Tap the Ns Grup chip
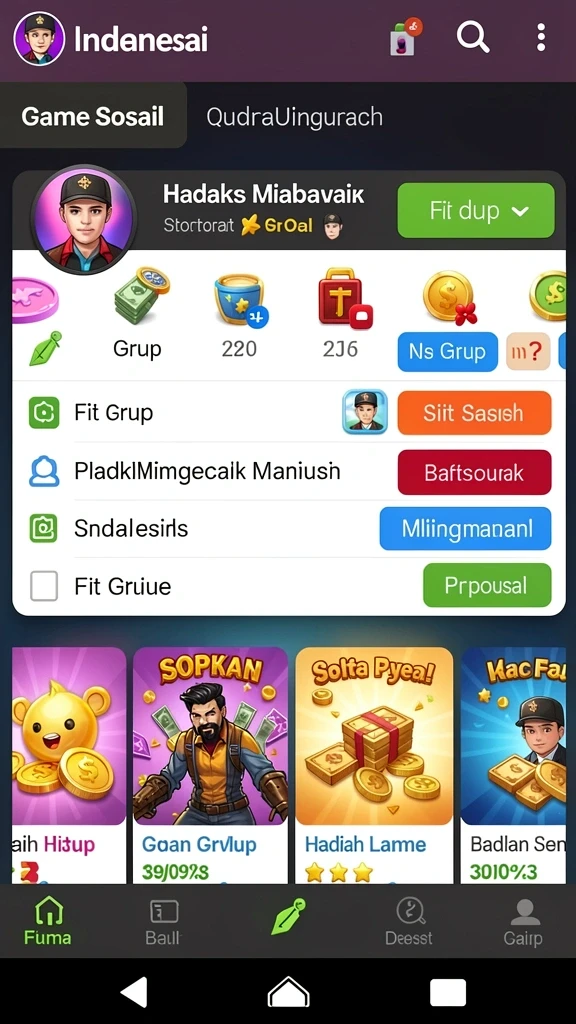This screenshot has height=1024, width=576. [447, 351]
